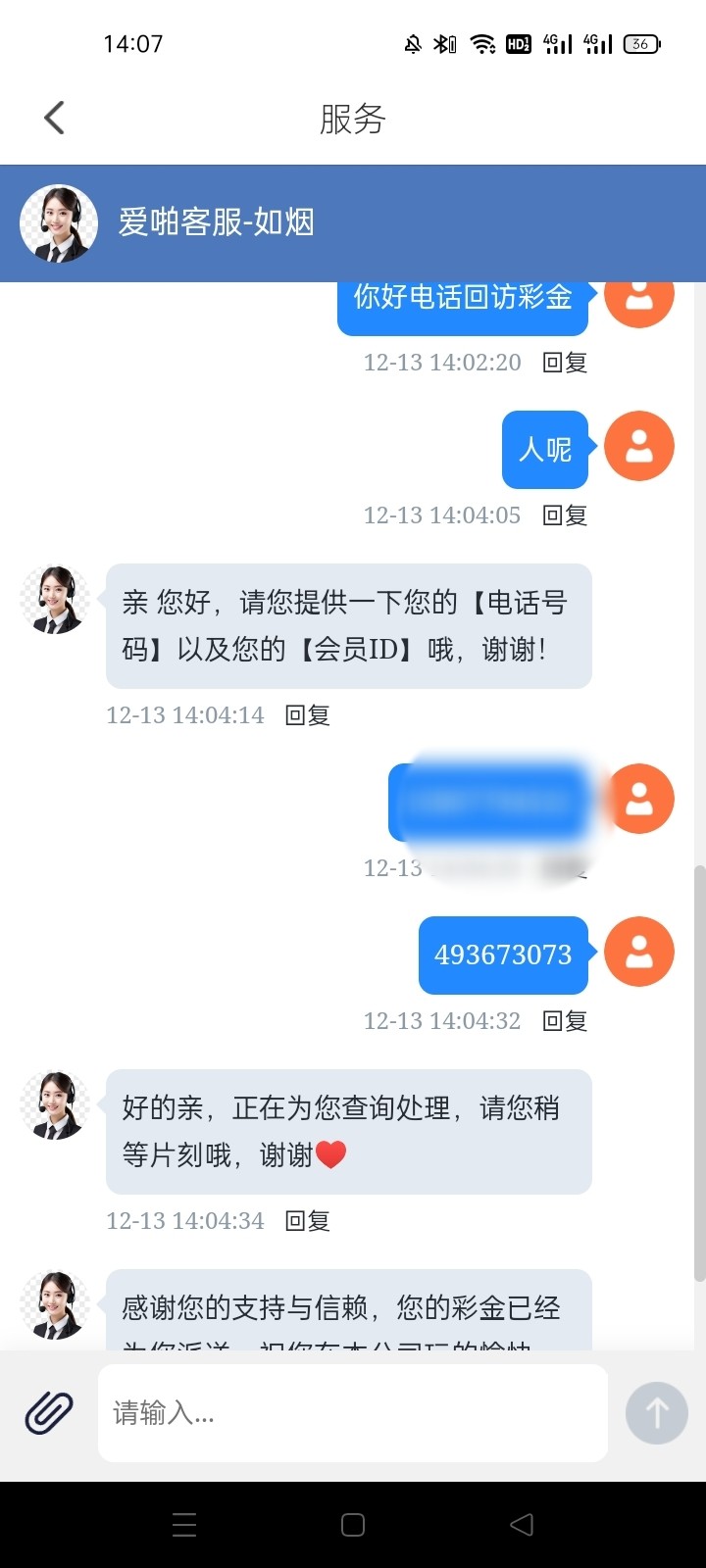This screenshot has width=706, height=1568.
Task: Open the system recent apps menu
Action: (x=184, y=1525)
